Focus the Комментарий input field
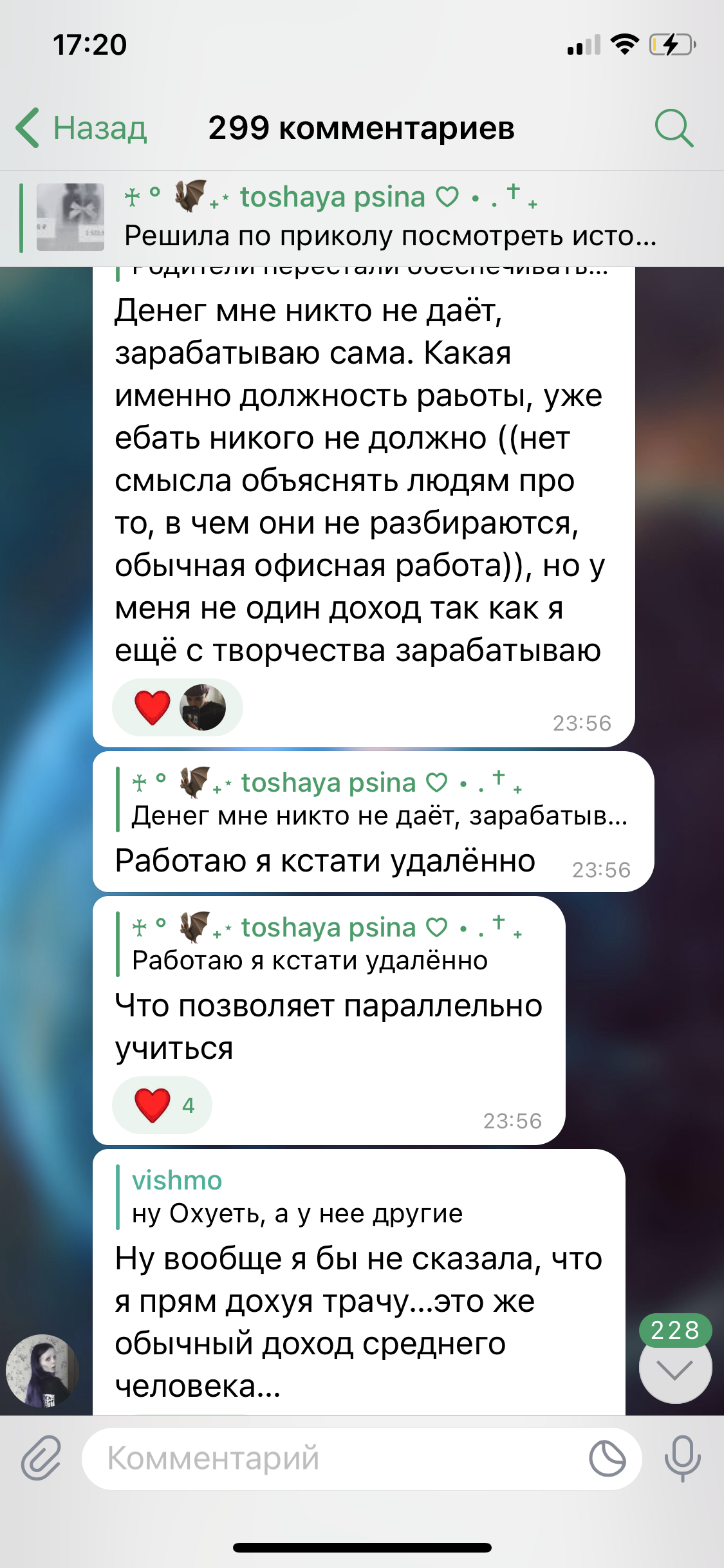 click(335, 1459)
